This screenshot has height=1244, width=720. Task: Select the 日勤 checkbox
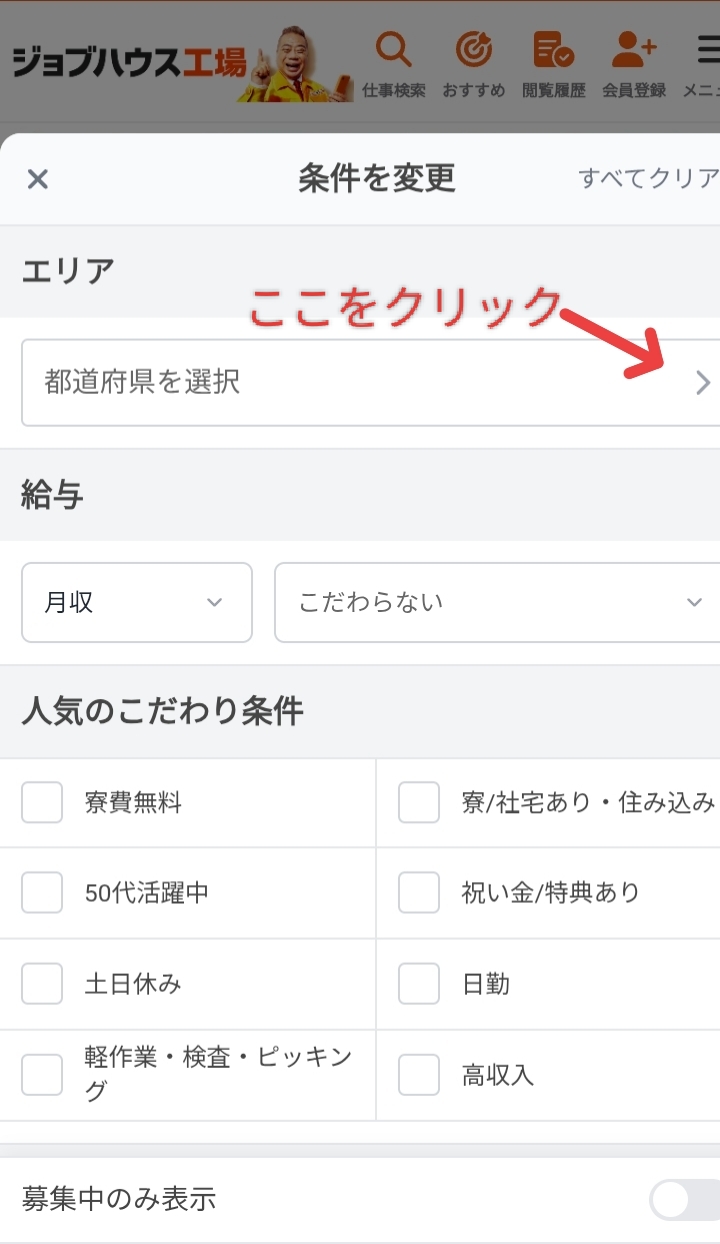click(419, 984)
